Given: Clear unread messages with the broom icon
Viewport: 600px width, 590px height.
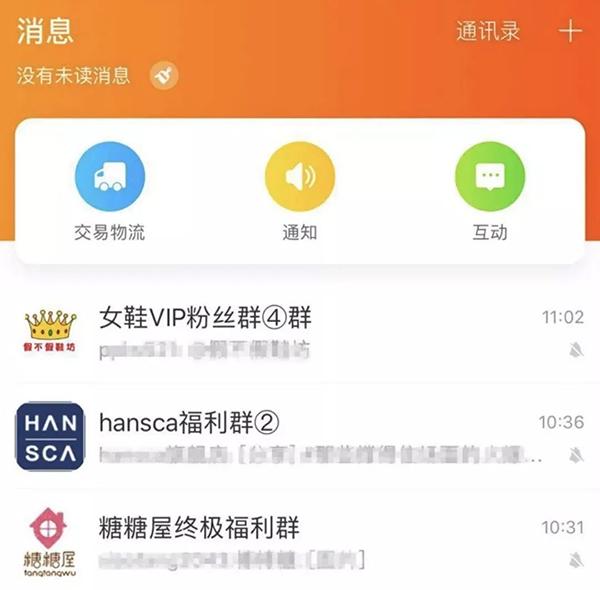Looking at the screenshot, I should (163, 75).
